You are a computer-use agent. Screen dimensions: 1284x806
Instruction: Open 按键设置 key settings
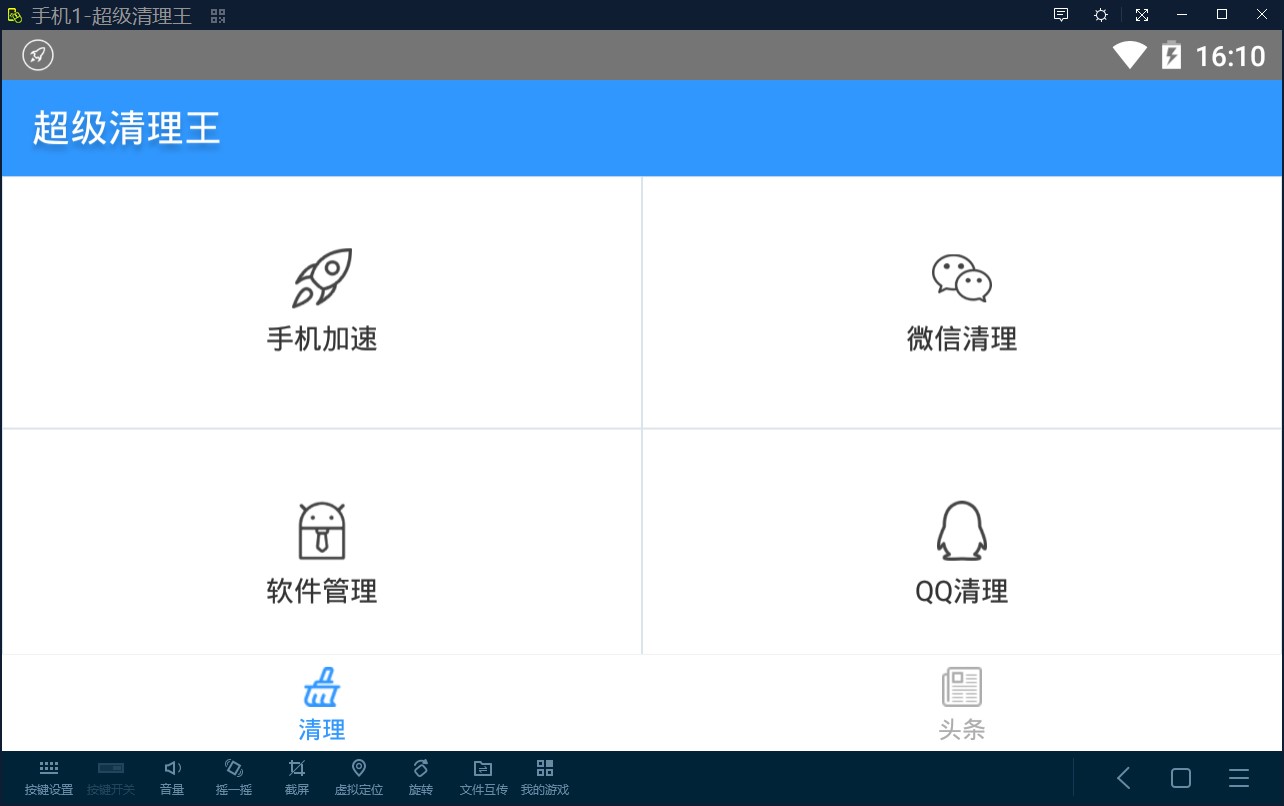point(49,776)
